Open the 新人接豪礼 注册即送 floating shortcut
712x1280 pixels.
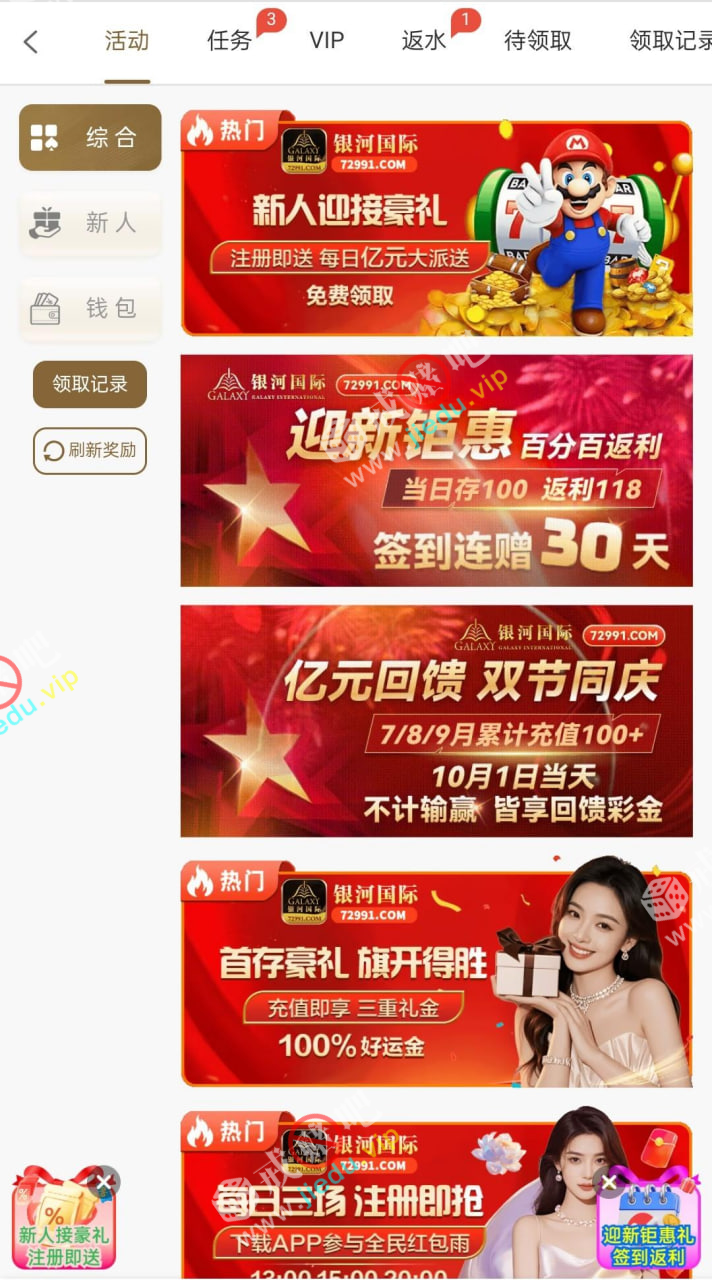[x=62, y=1235]
